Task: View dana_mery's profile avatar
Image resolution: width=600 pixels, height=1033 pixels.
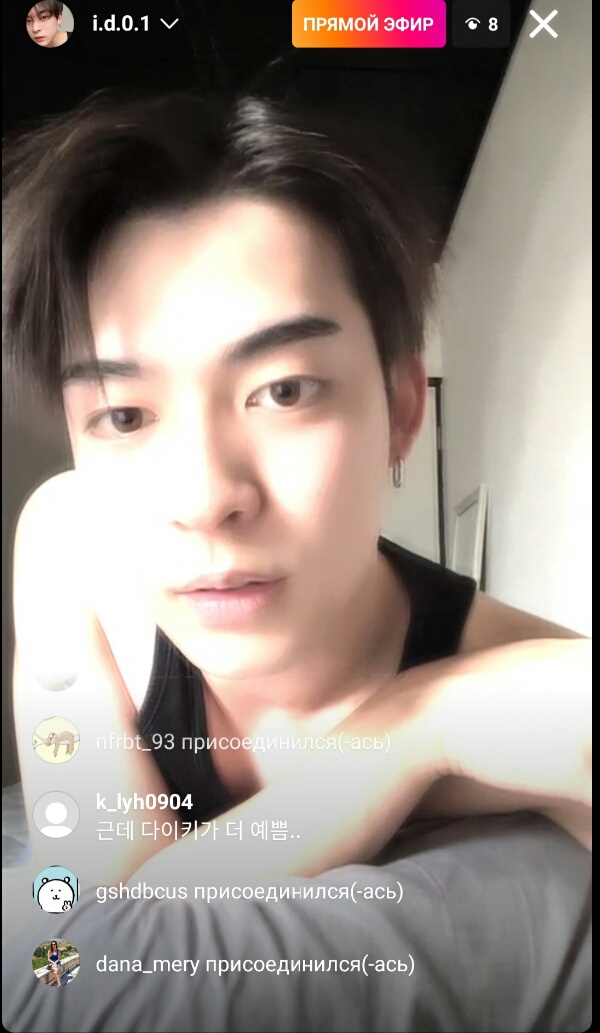Action: [x=56, y=963]
